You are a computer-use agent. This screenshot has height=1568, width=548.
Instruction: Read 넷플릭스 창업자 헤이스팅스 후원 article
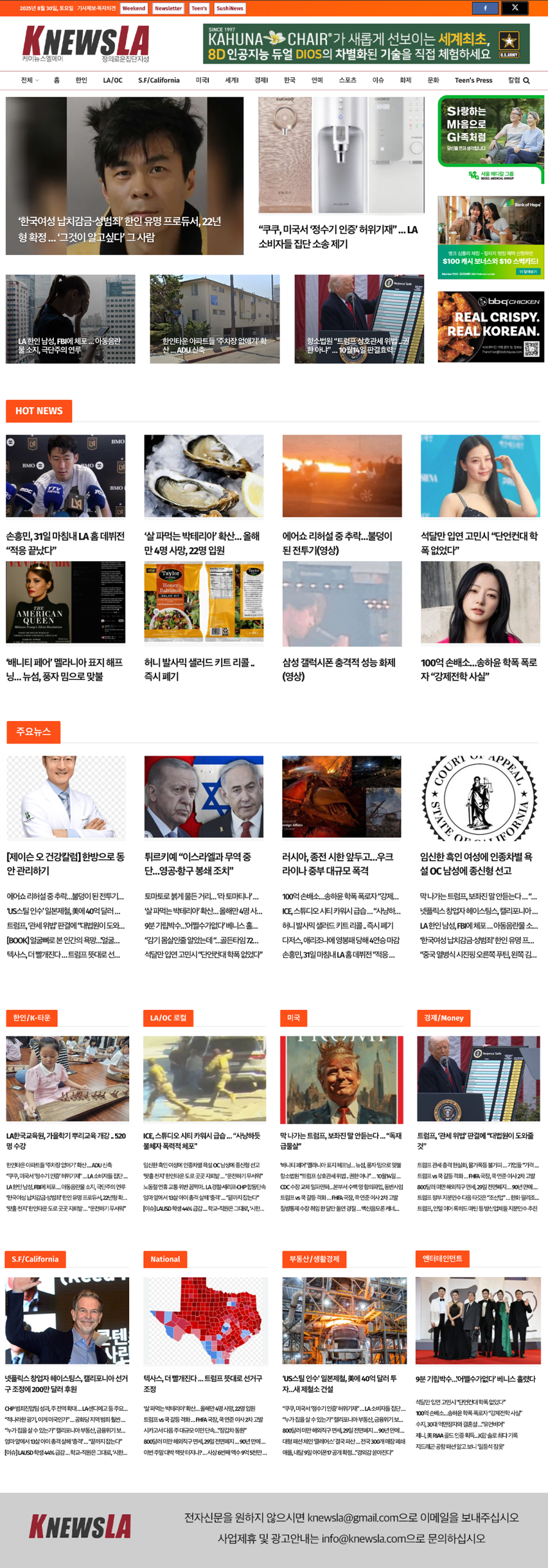(66, 1383)
